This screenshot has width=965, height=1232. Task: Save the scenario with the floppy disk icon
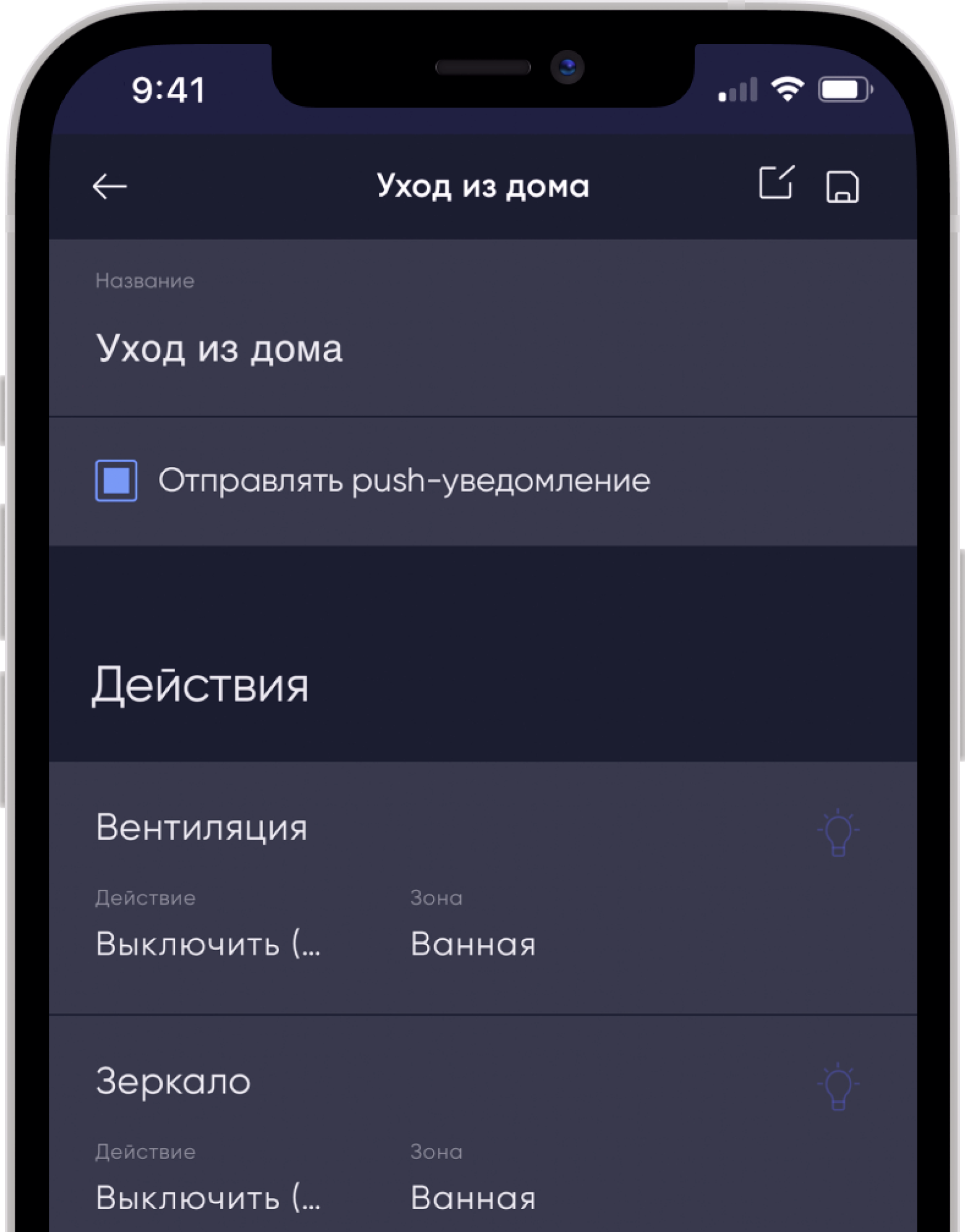[842, 187]
